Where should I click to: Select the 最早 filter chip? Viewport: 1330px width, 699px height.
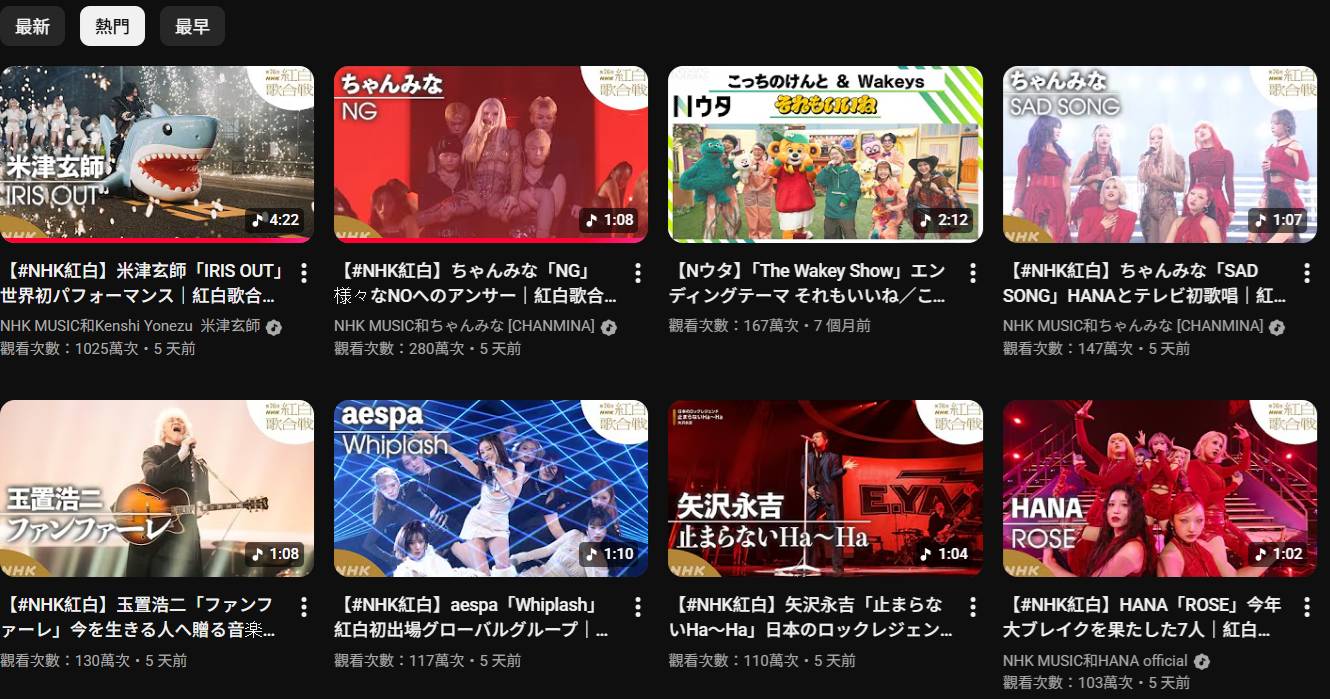(x=192, y=26)
